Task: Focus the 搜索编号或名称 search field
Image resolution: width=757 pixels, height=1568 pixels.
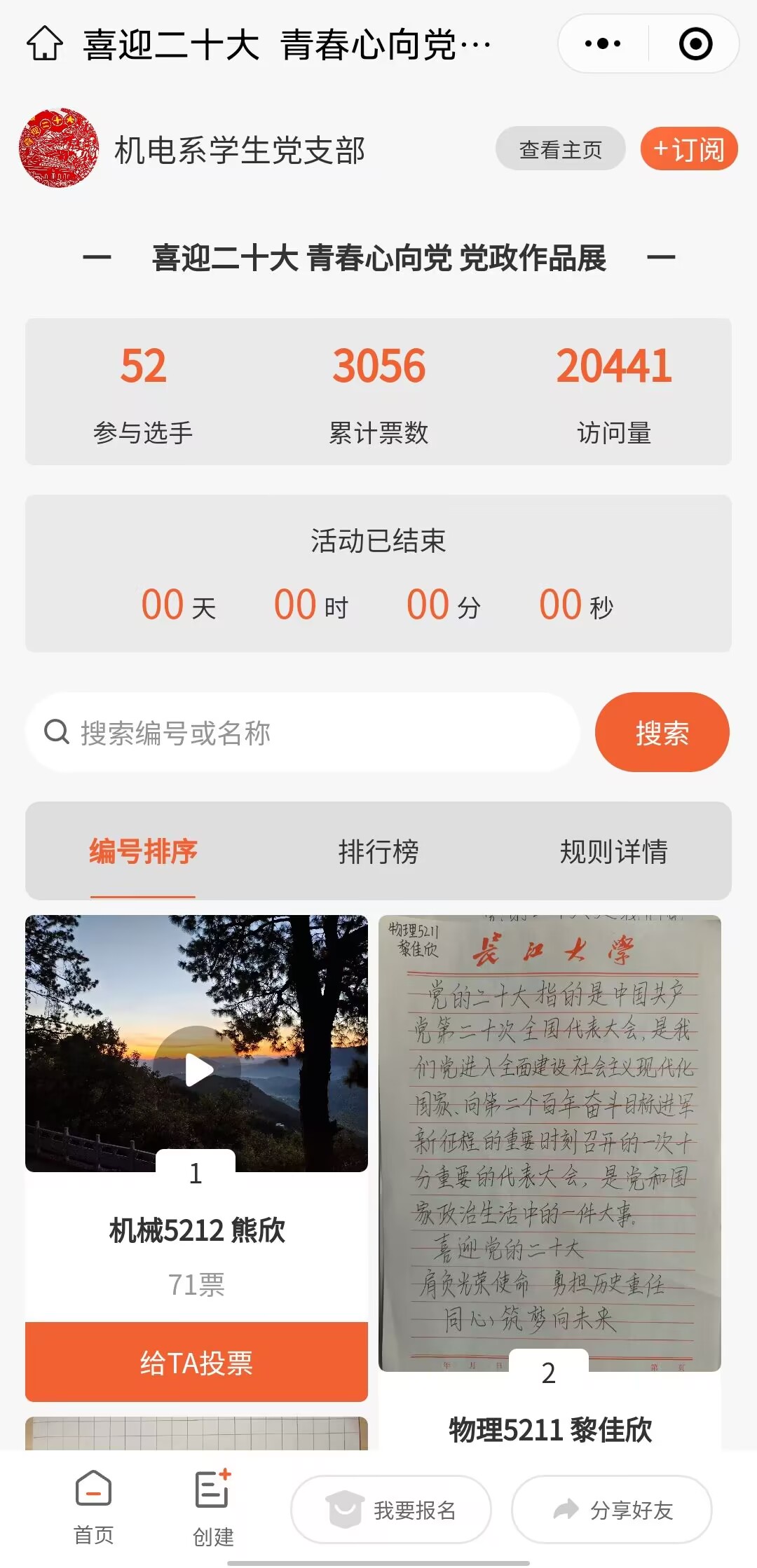Action: 308,733
